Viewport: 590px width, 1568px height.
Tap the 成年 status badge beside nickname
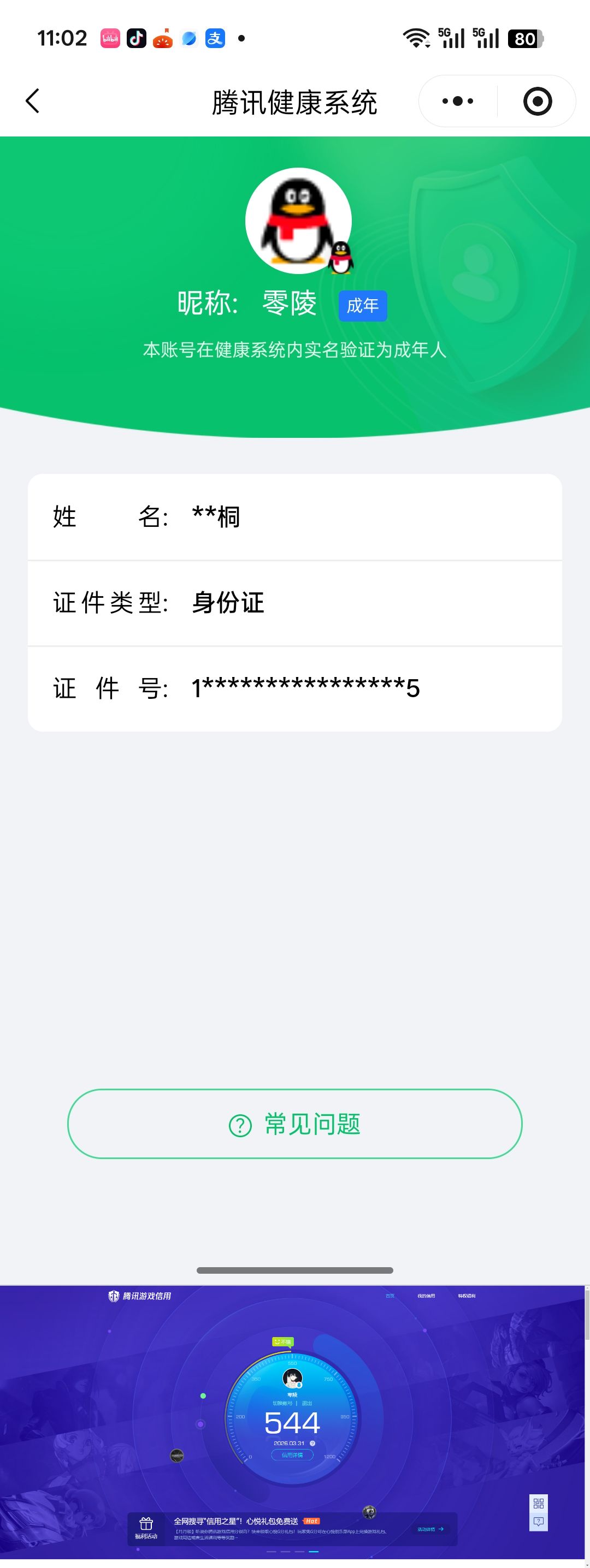pyautogui.click(x=362, y=305)
